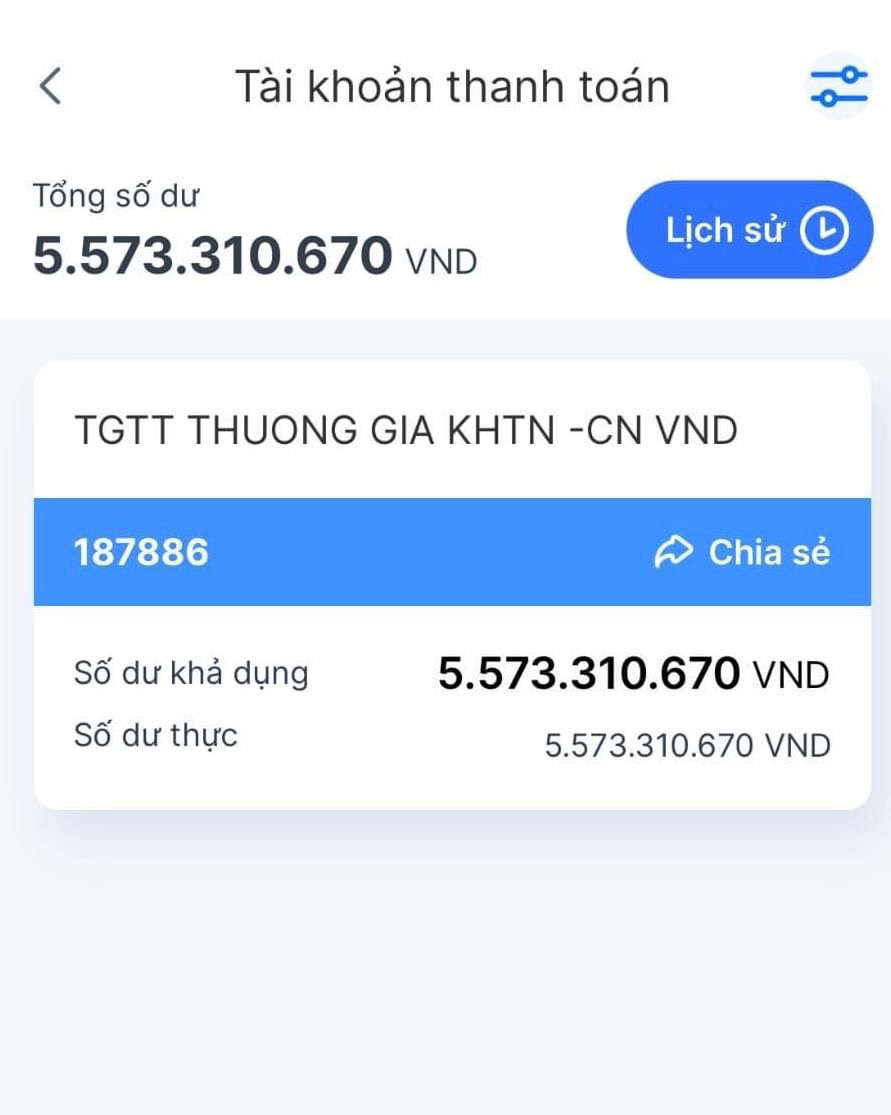Share account number via Chia sẻ

743,552
